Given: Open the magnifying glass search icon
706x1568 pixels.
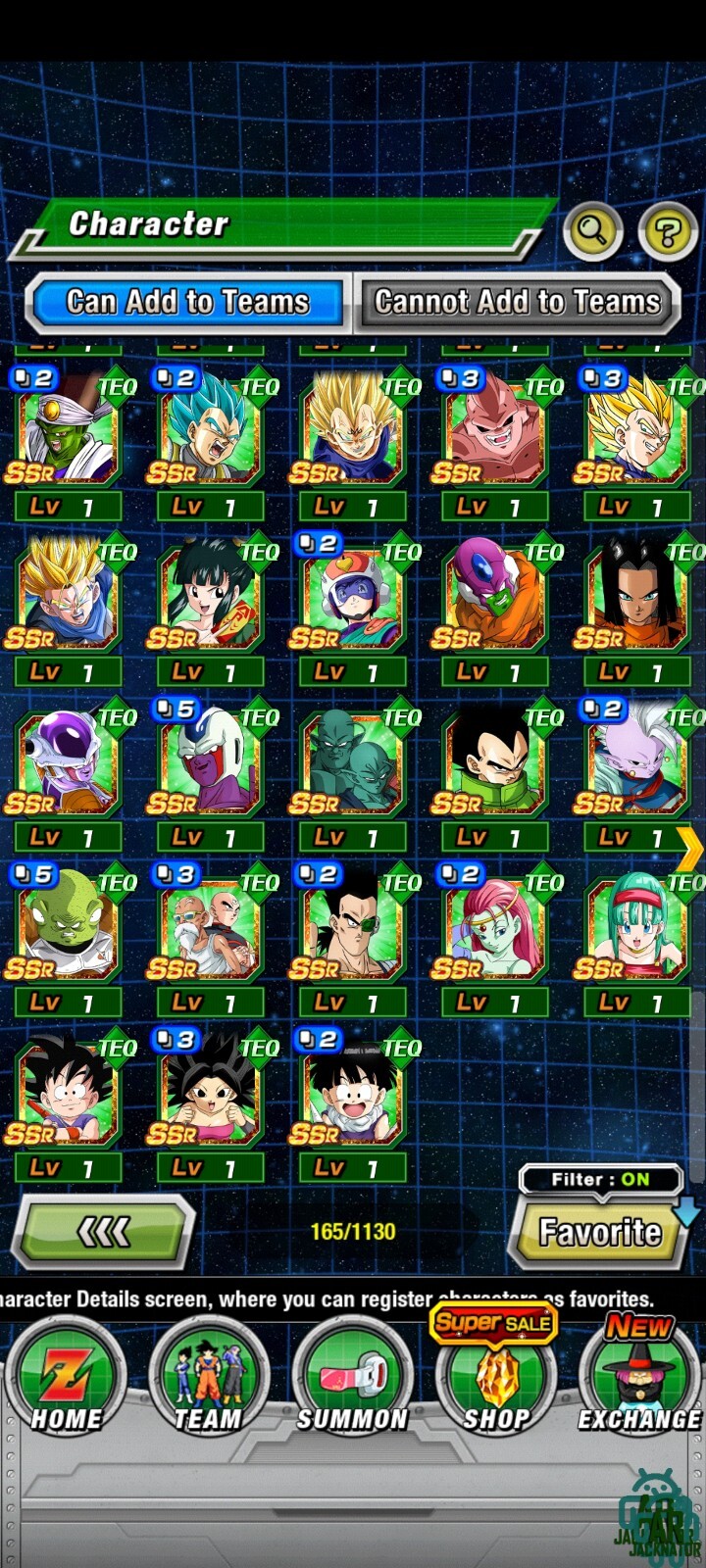Looking at the screenshot, I should tap(592, 231).
